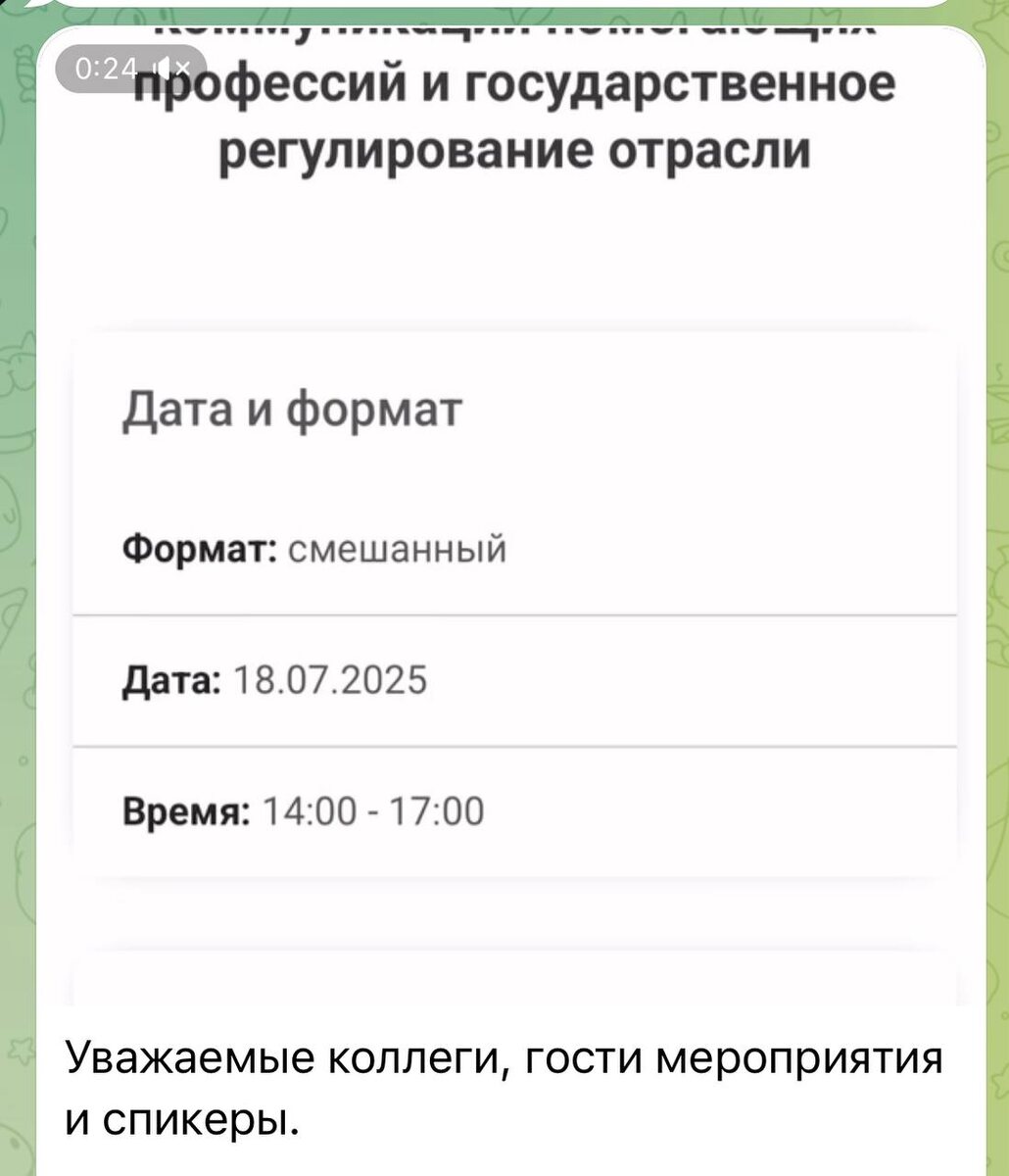Select the mute indicator in the video badge

(x=168, y=67)
